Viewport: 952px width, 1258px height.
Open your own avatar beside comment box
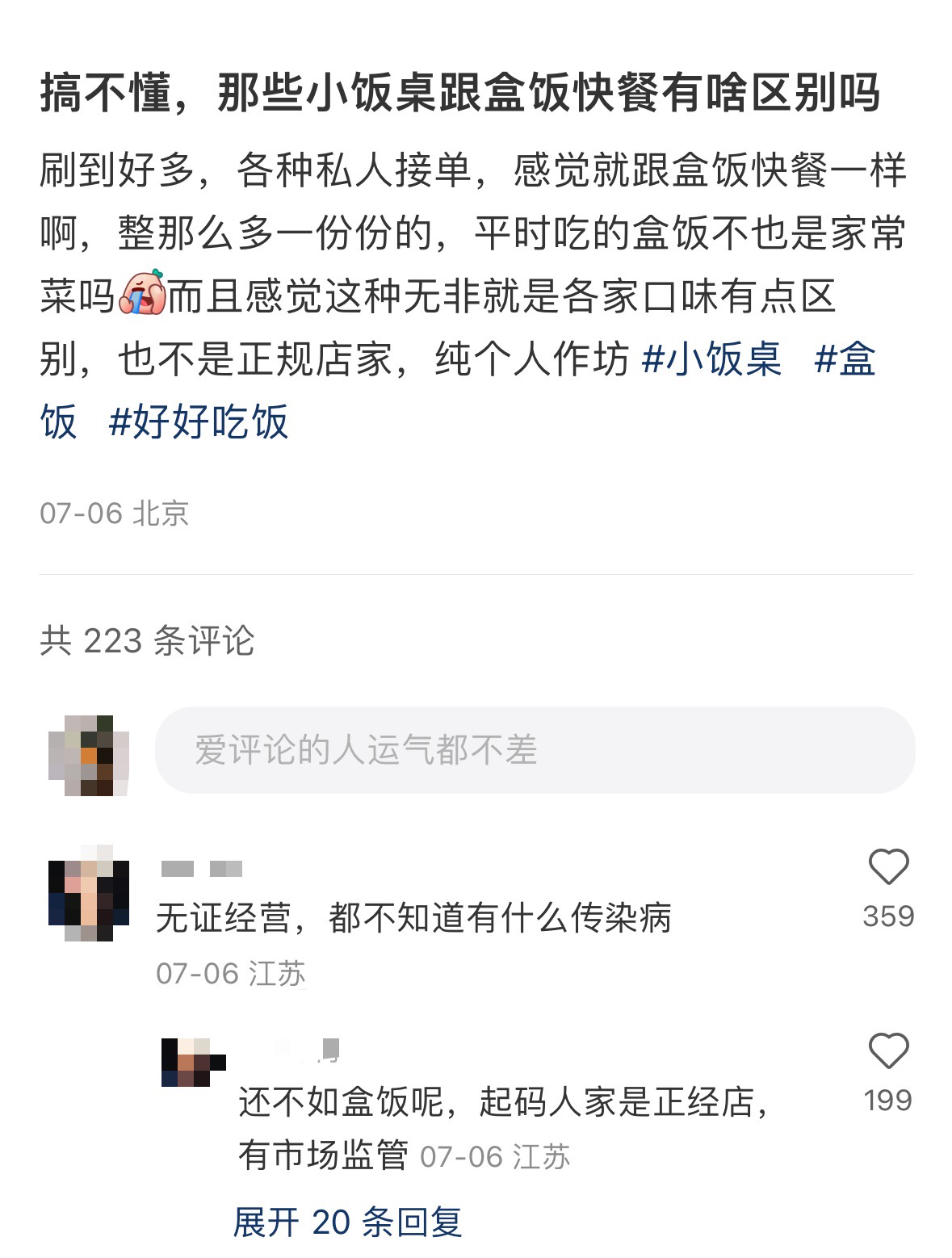[x=89, y=755]
